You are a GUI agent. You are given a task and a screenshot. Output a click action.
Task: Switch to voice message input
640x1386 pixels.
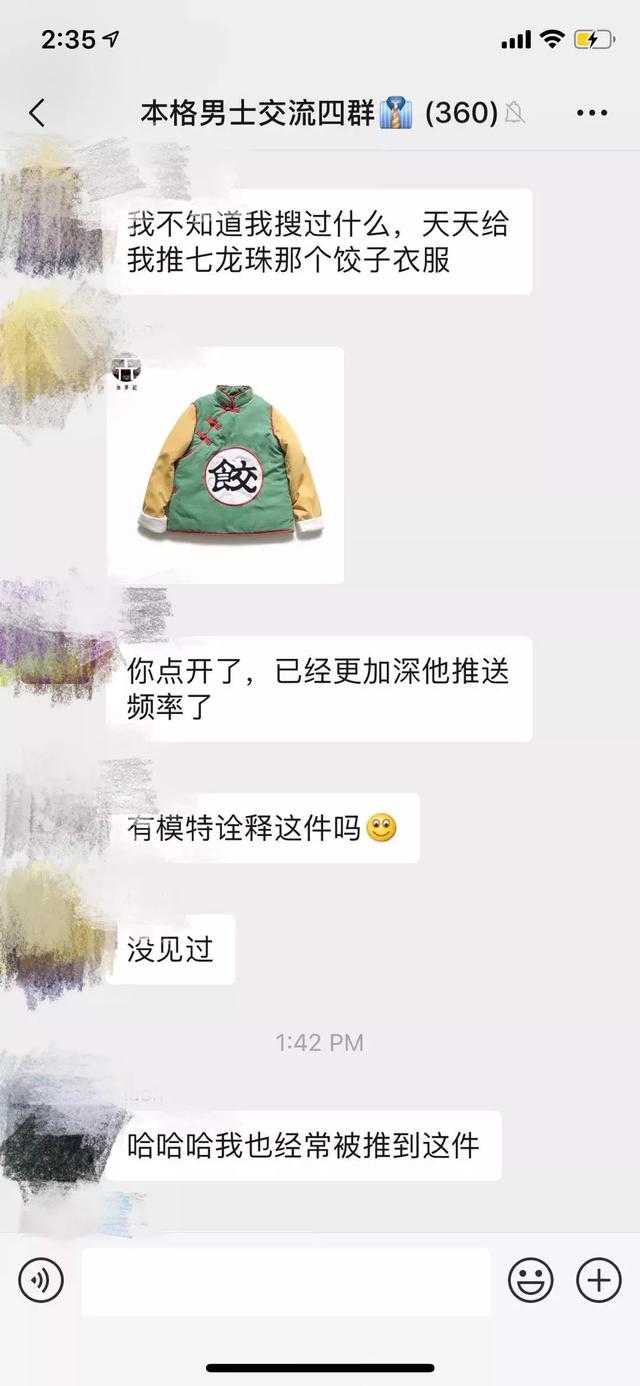point(41,1280)
